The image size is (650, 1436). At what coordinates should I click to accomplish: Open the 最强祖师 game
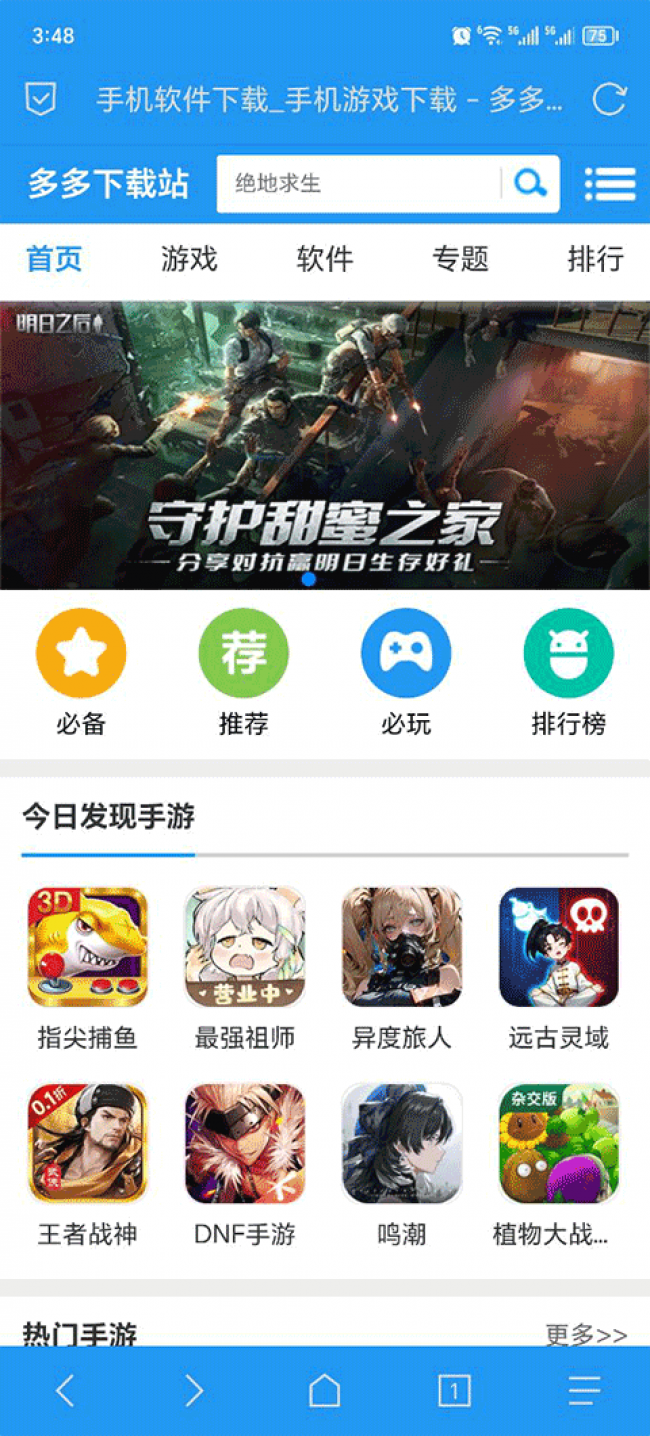coord(245,948)
